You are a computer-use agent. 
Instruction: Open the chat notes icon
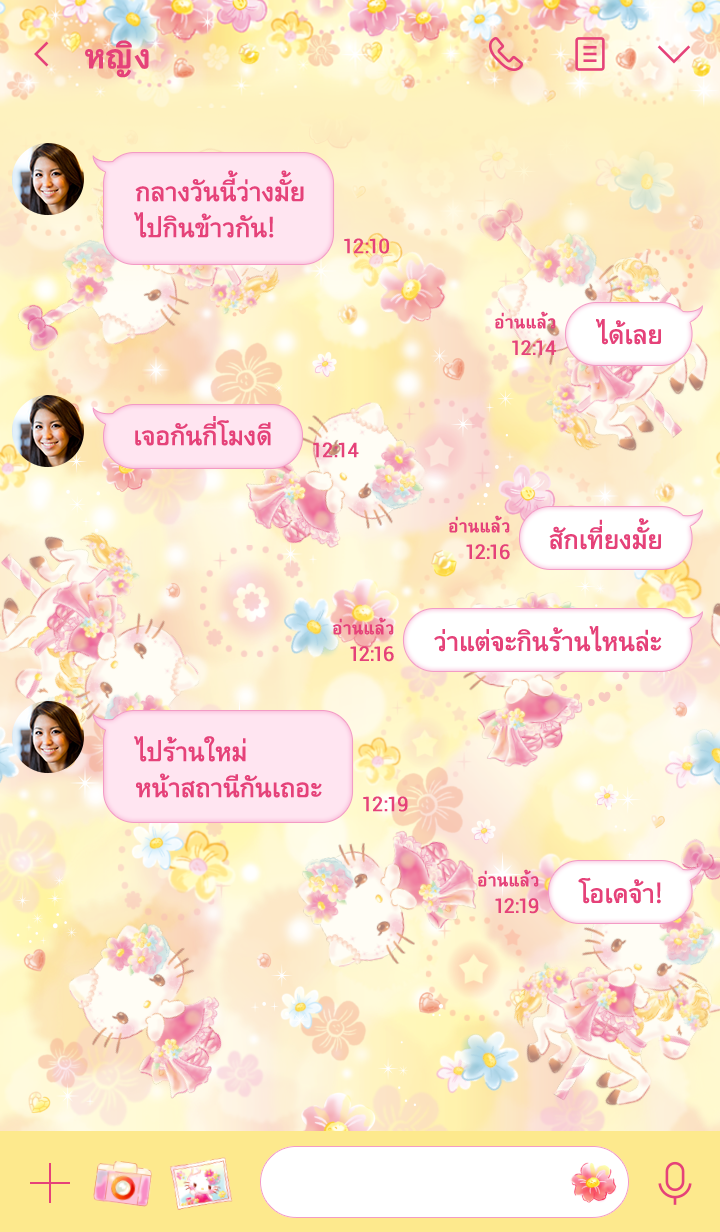click(x=589, y=54)
